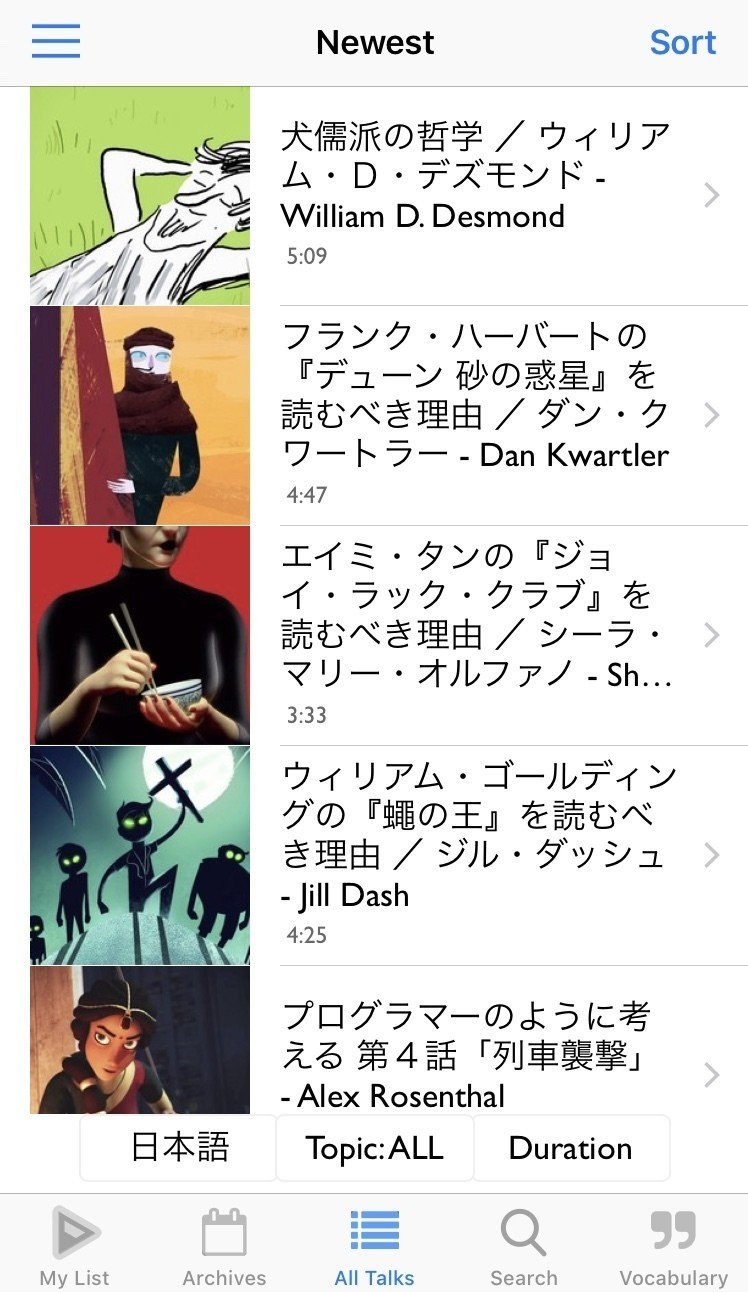Image resolution: width=748 pixels, height=1292 pixels.
Task: Toggle the Topic:ALL filter
Action: (x=374, y=1148)
